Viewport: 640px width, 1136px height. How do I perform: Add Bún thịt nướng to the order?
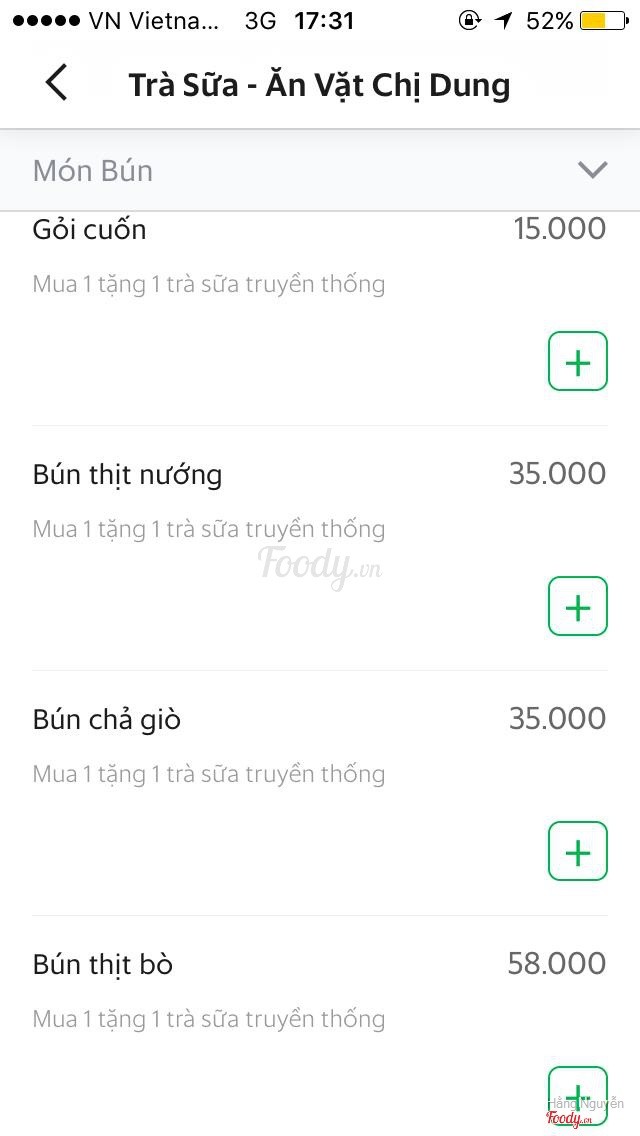(577, 606)
